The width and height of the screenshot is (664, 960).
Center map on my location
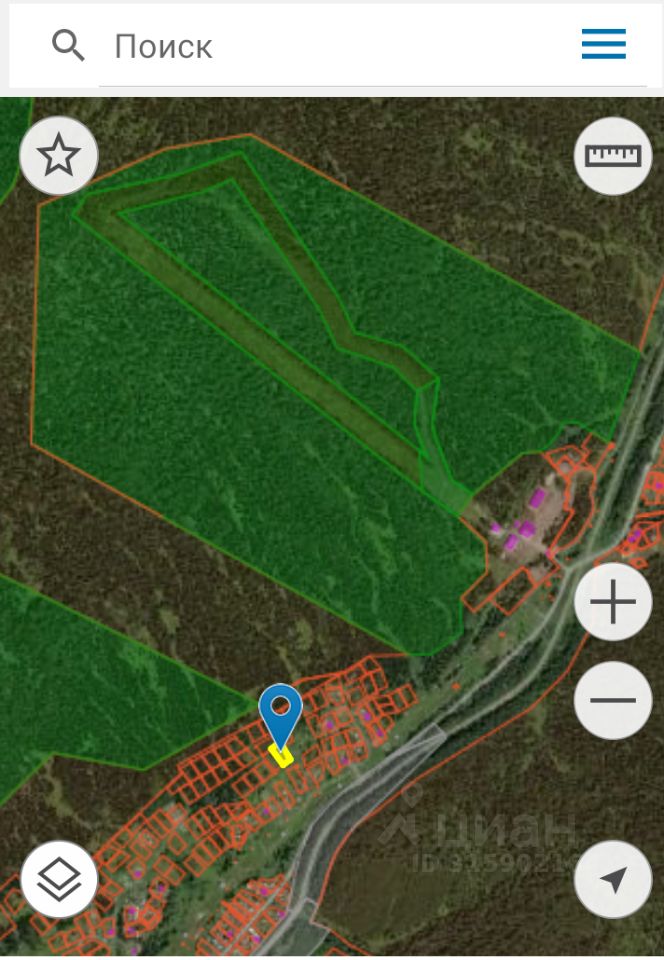pos(612,880)
